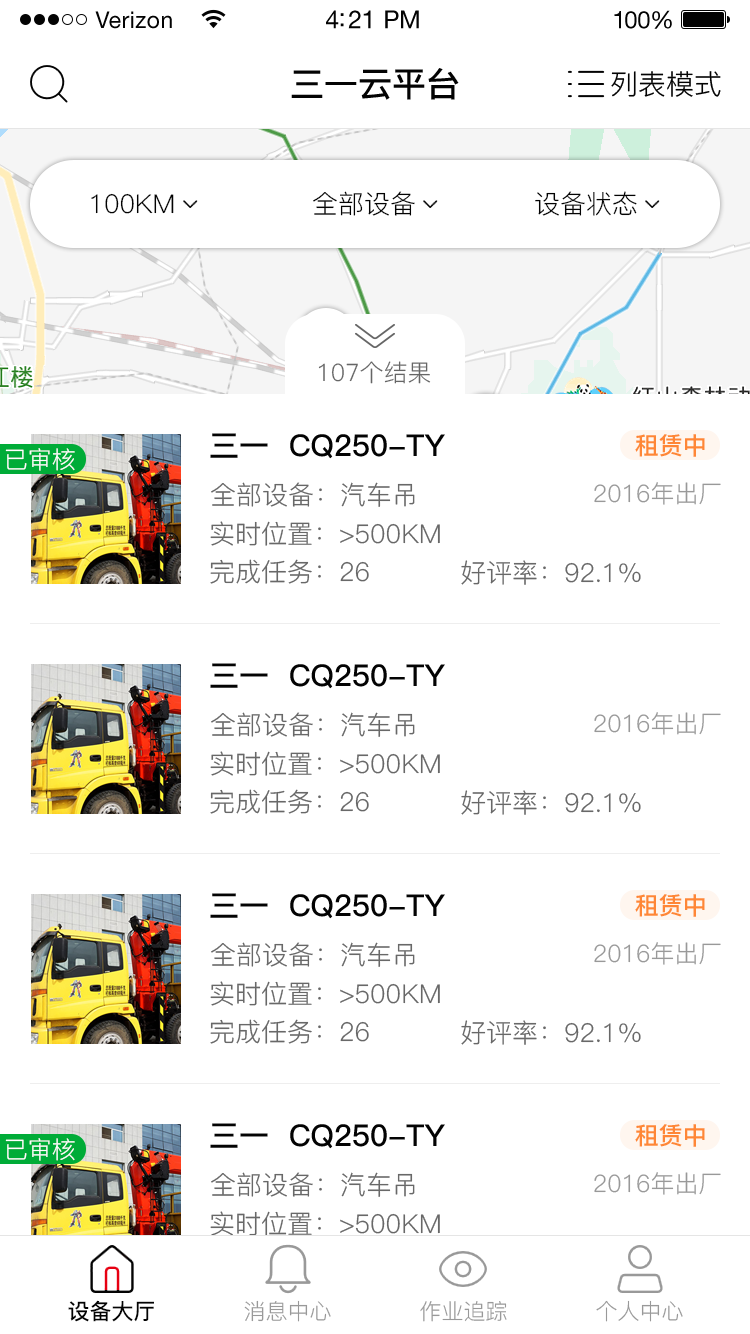Viewport: 750px width, 1334px height.
Task: Open the 作业追踪 tab
Action: [463, 1285]
